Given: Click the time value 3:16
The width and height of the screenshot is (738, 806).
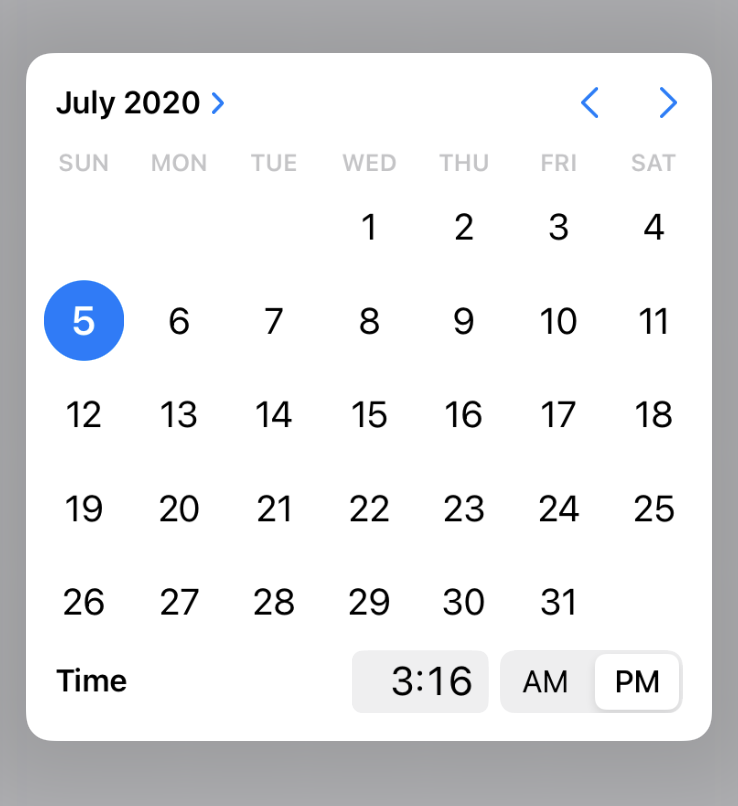Looking at the screenshot, I should click(420, 681).
